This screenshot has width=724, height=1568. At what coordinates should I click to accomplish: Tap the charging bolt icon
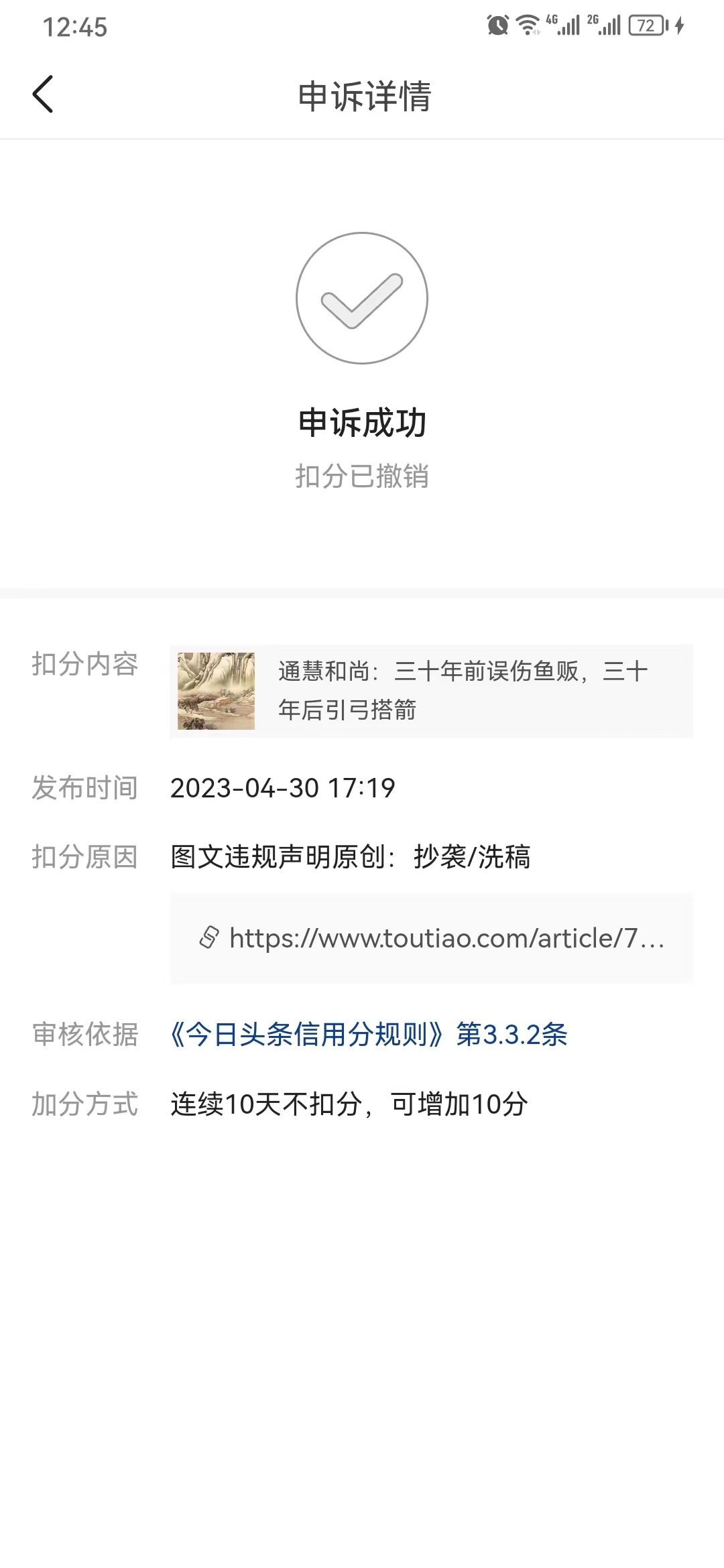[678, 25]
